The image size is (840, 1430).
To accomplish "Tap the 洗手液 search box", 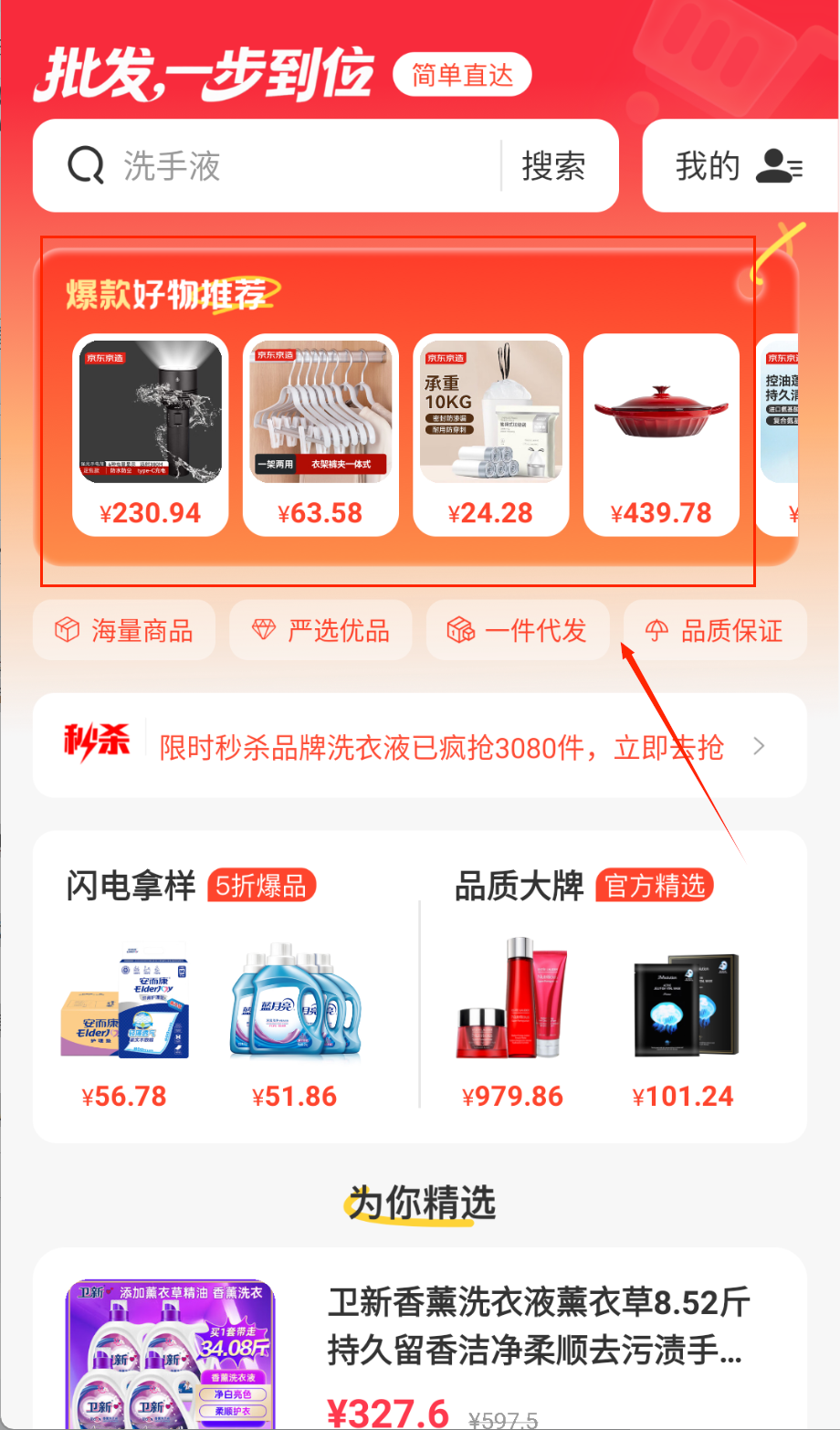I will [301, 166].
